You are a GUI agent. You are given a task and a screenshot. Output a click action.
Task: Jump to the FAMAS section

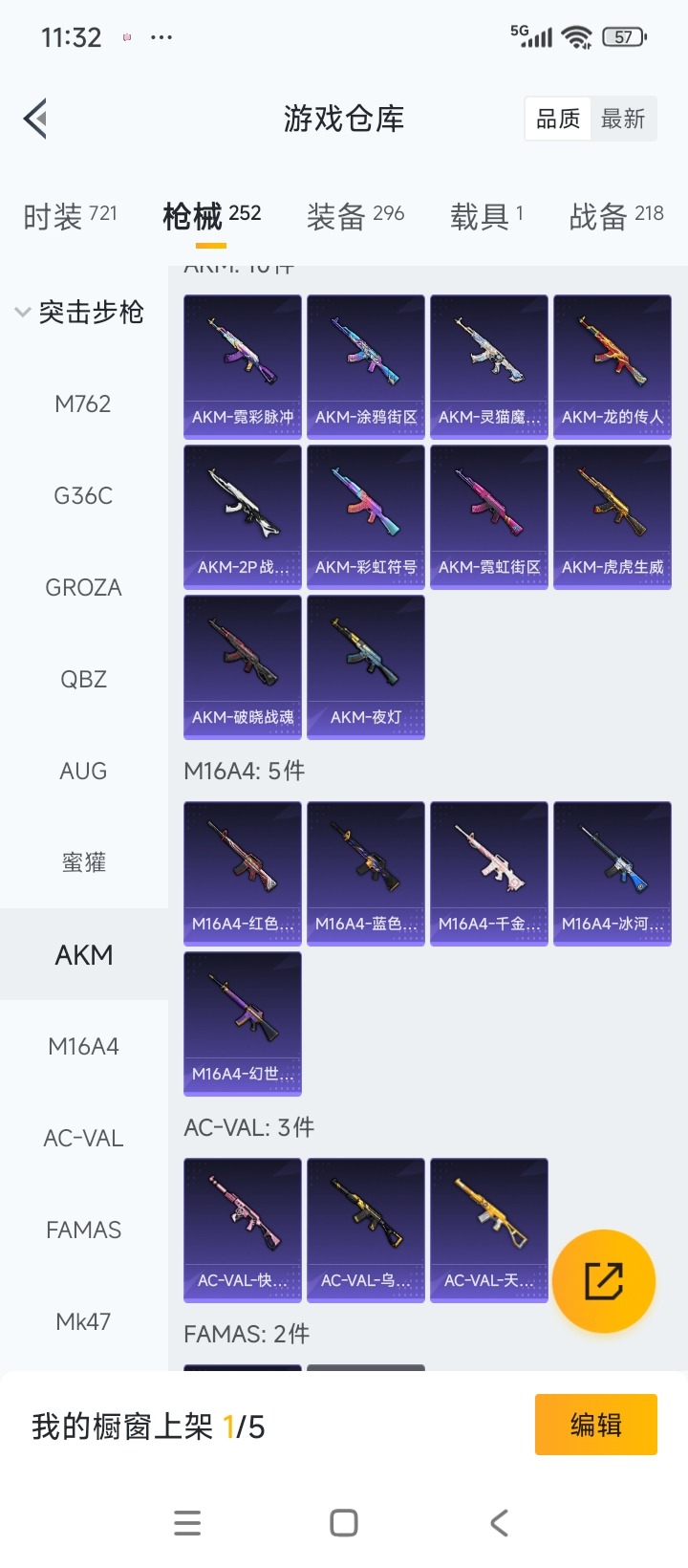(83, 1230)
